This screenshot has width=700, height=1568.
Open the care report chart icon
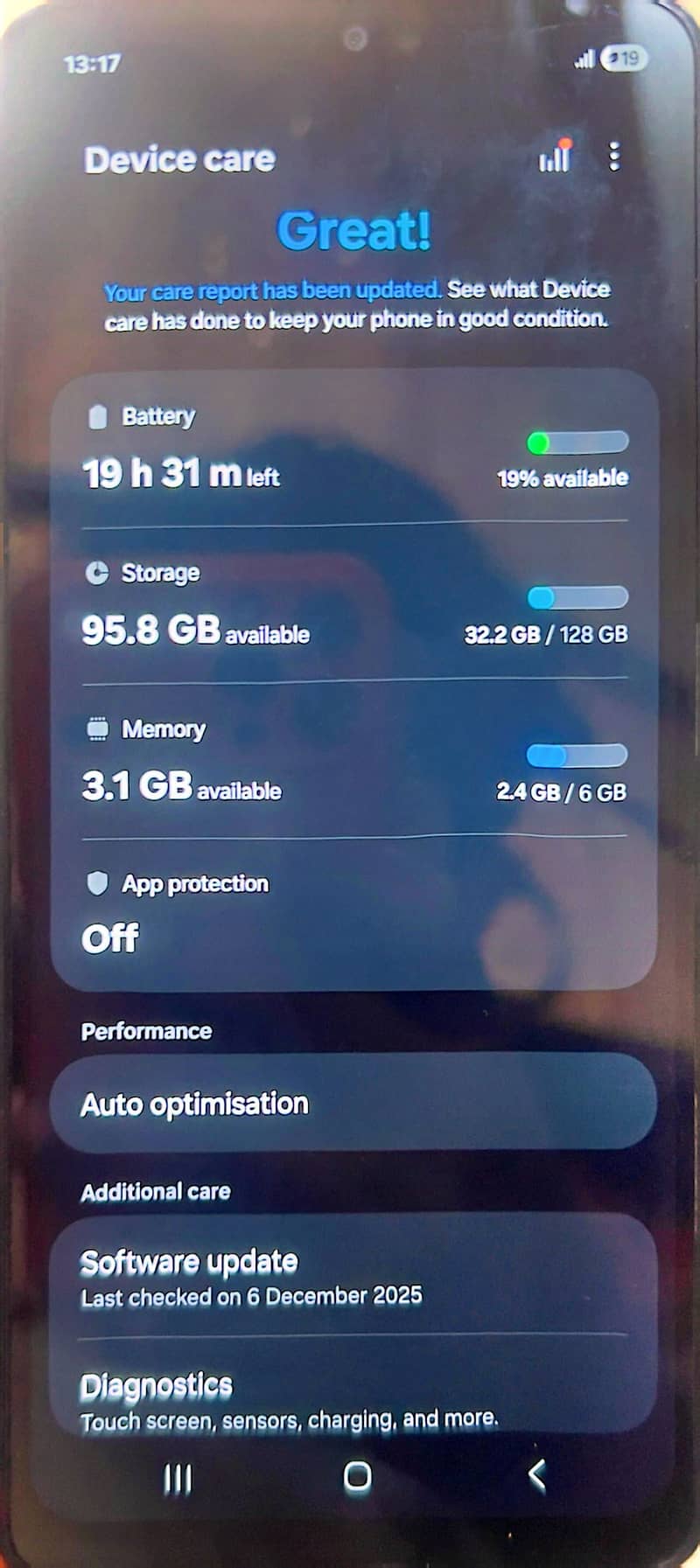(555, 157)
